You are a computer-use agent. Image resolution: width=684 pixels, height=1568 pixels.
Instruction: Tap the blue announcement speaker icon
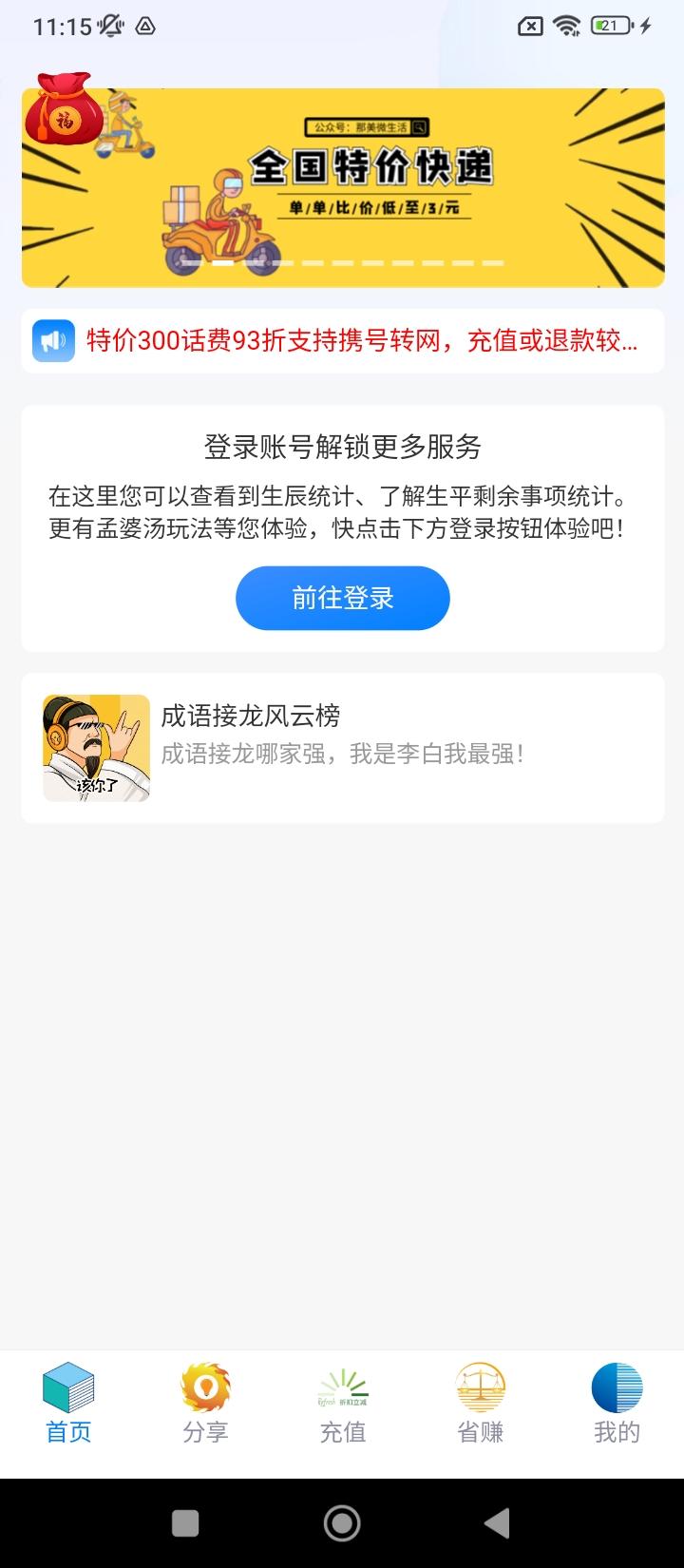click(x=54, y=340)
